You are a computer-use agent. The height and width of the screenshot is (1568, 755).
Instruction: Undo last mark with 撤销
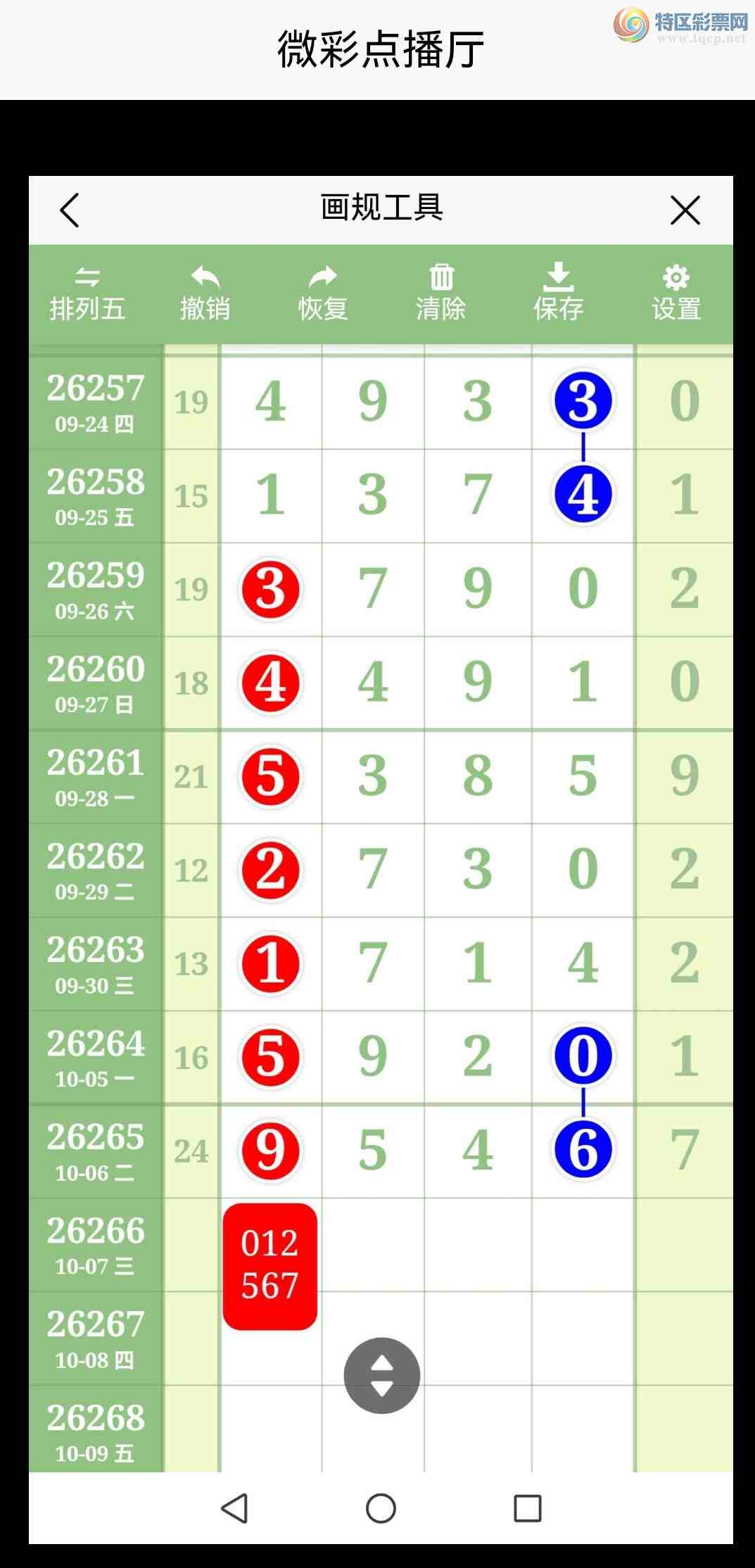(x=205, y=294)
